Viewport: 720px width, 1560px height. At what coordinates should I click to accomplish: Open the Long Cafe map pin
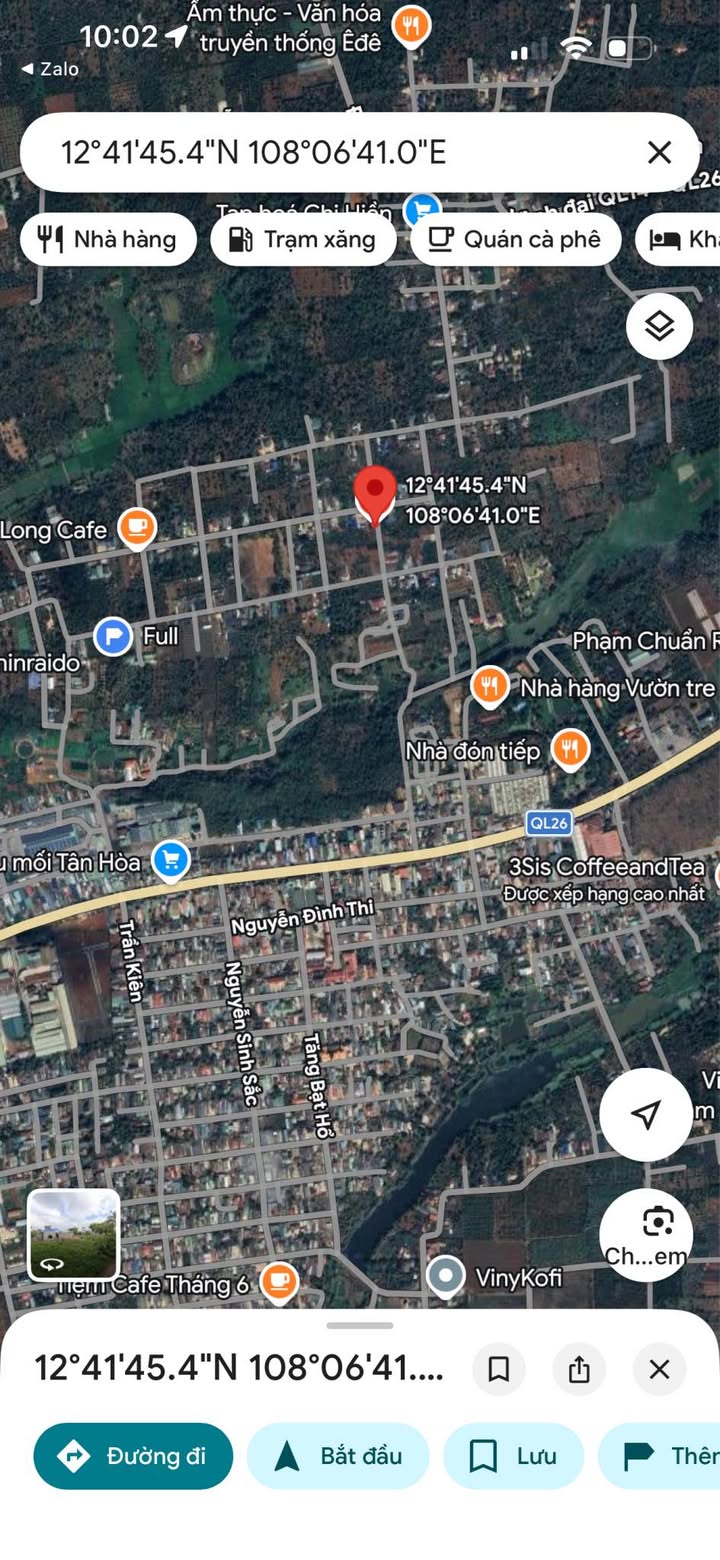tap(136, 528)
